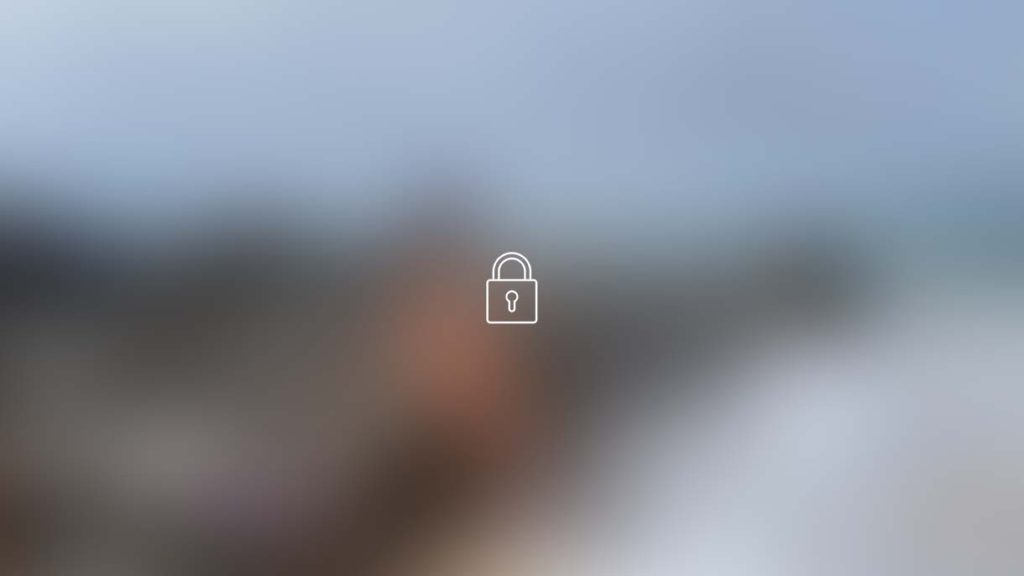The width and height of the screenshot is (1024, 576).
Task: Tap the padlock icon to unlock content
Action: [x=511, y=289]
